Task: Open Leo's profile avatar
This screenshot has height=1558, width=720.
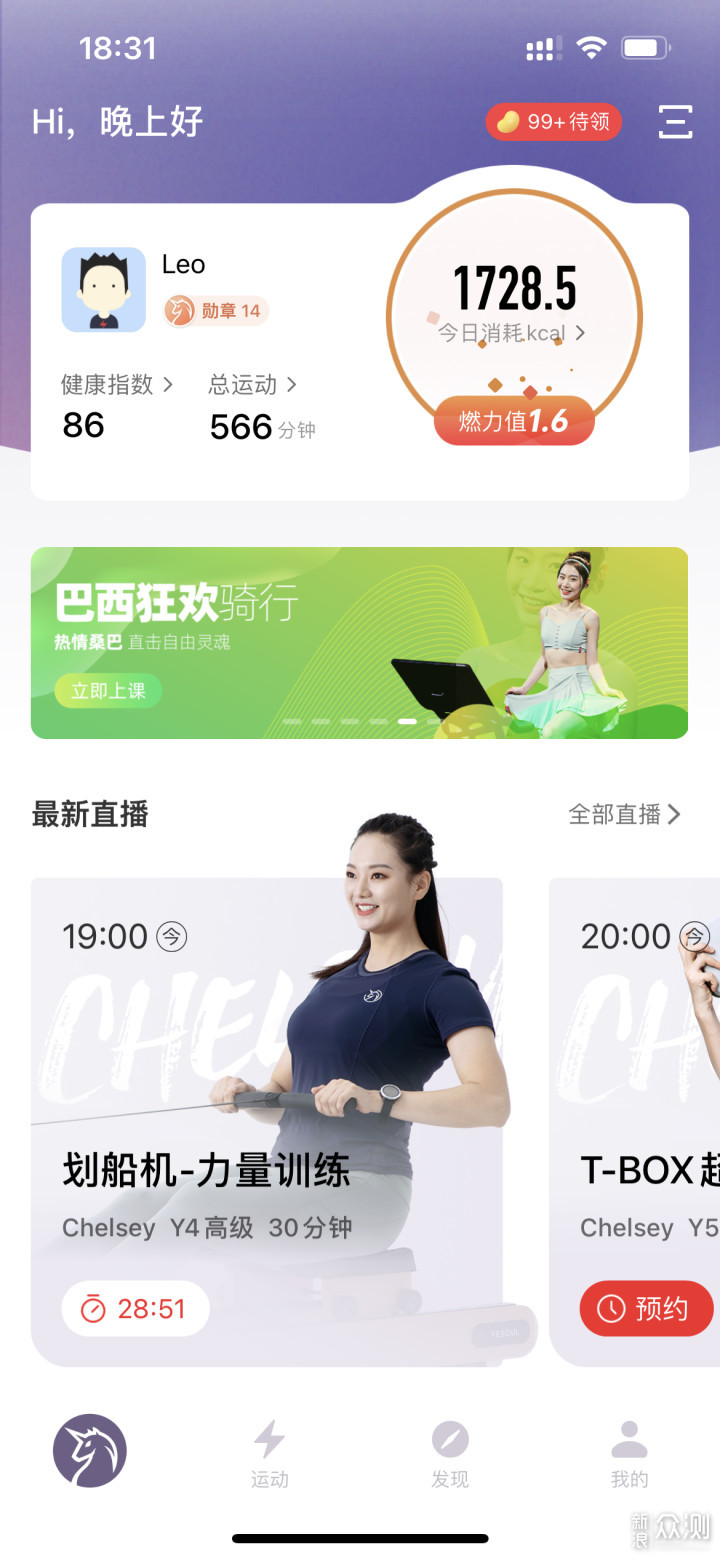Action: pos(103,290)
